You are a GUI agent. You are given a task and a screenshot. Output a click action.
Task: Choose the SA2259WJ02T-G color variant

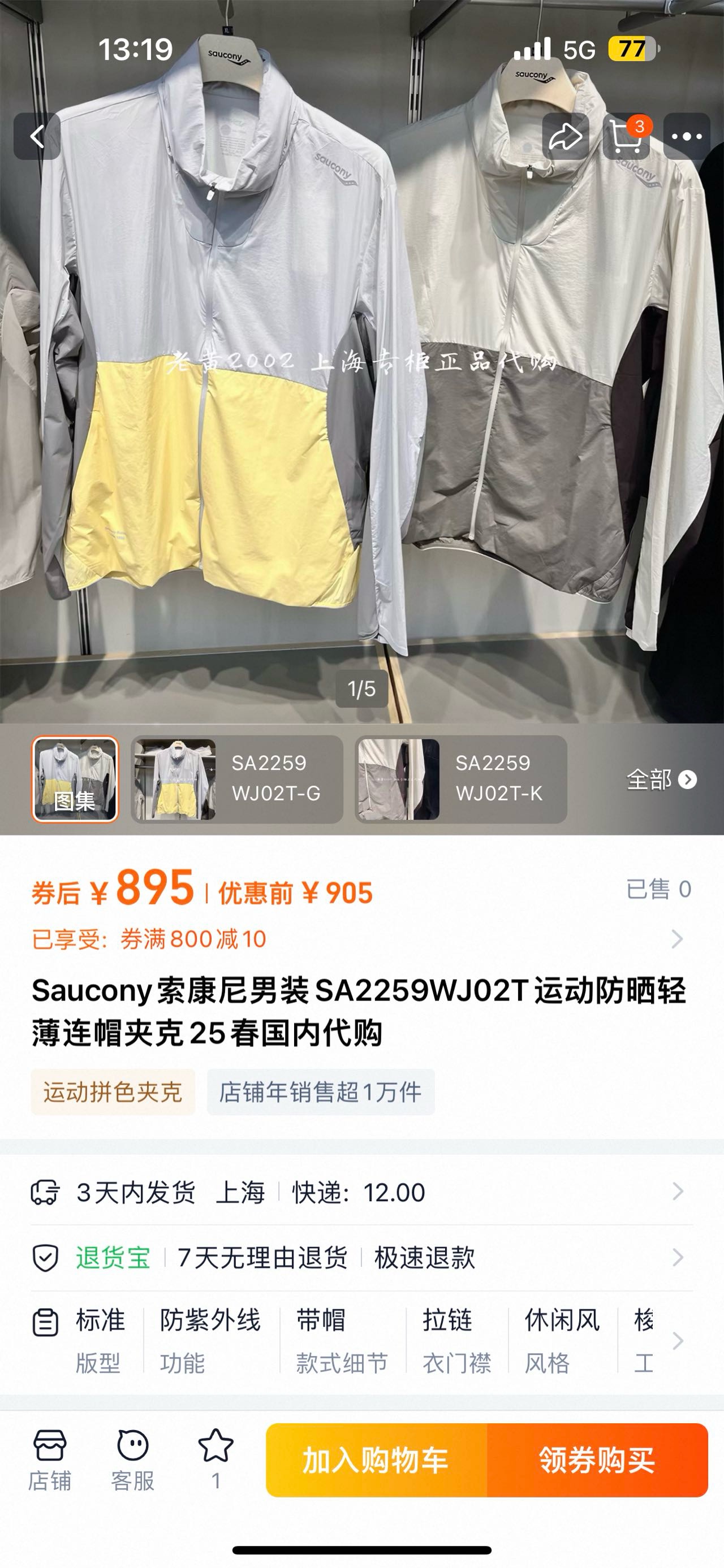(x=237, y=779)
